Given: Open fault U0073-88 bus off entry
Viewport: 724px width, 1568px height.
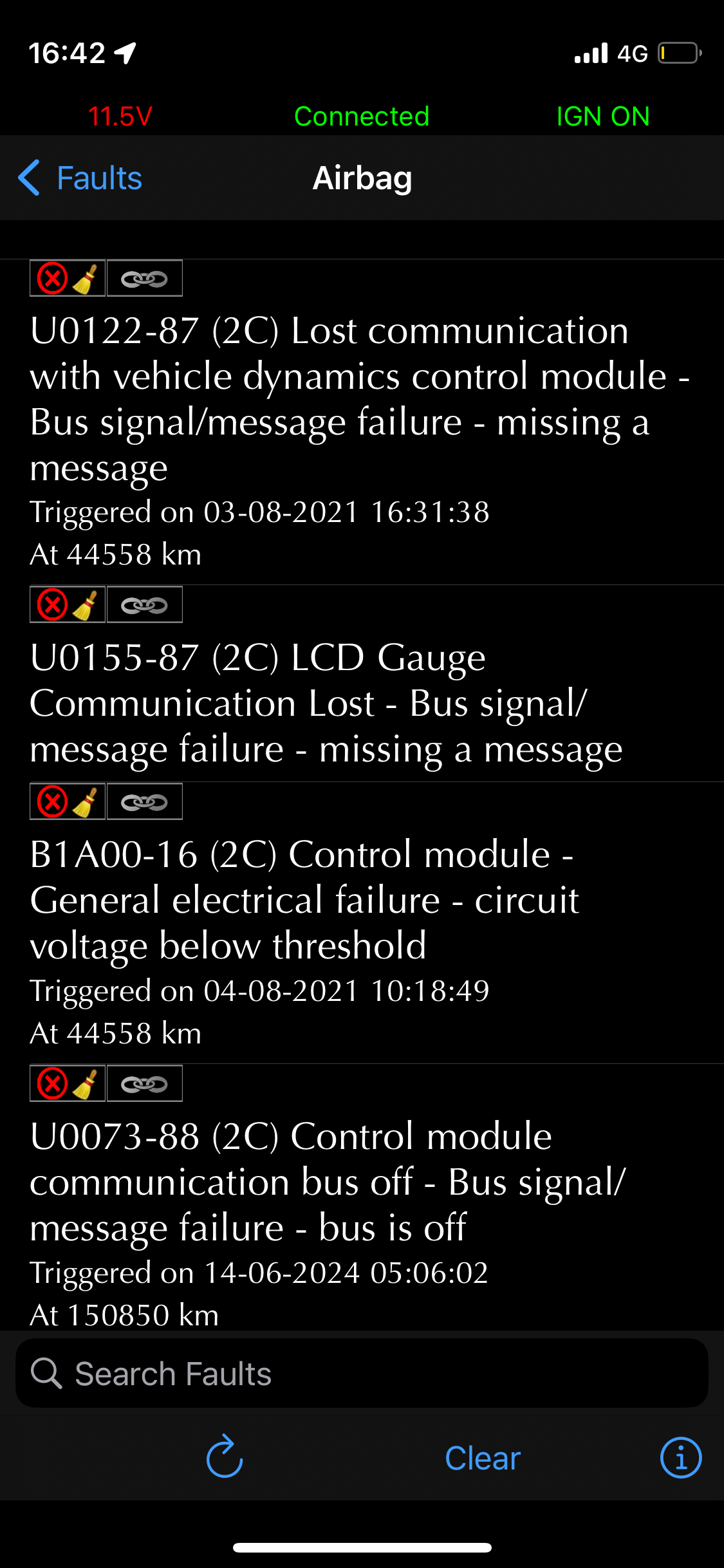Looking at the screenshot, I should point(328,1182).
